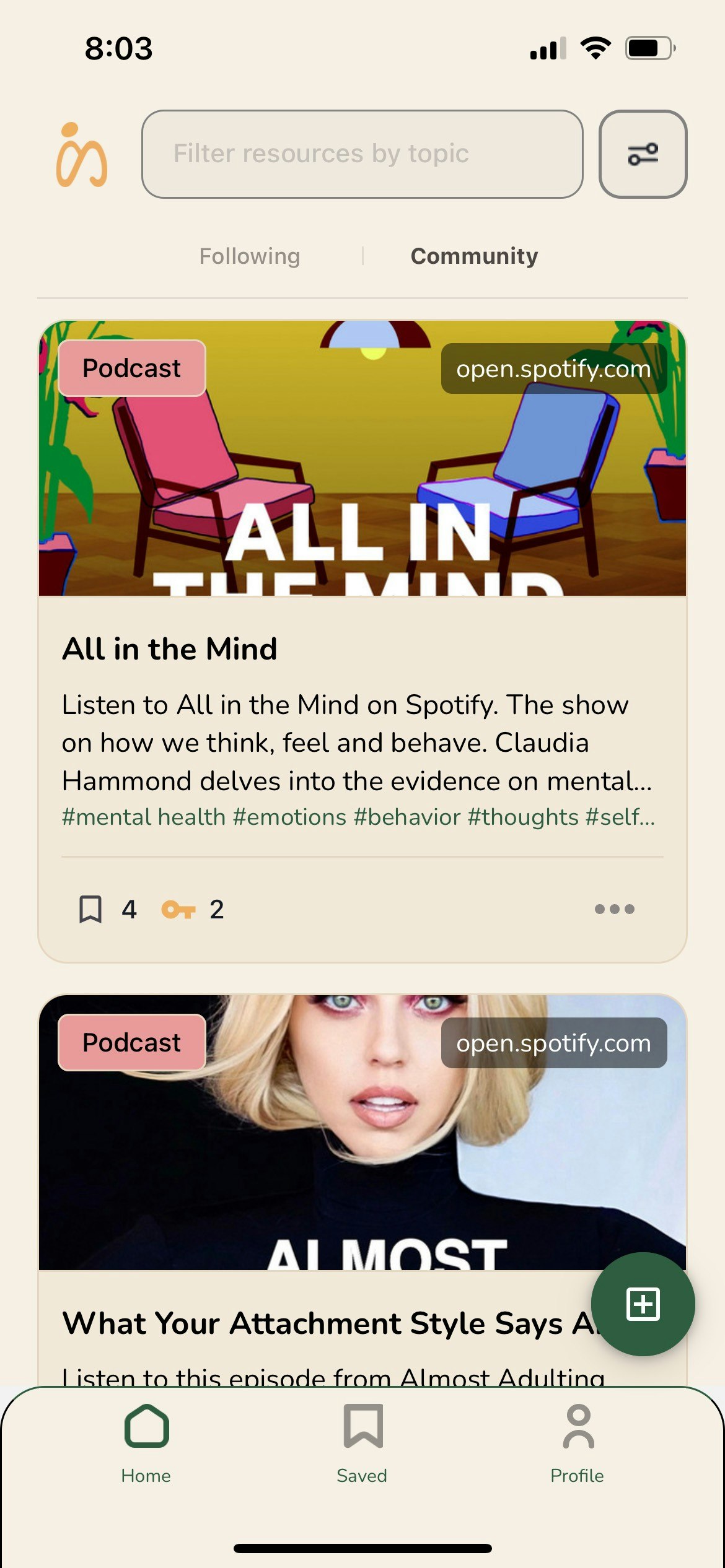Switch to the Following tab
The height and width of the screenshot is (1568, 725).
[250, 256]
